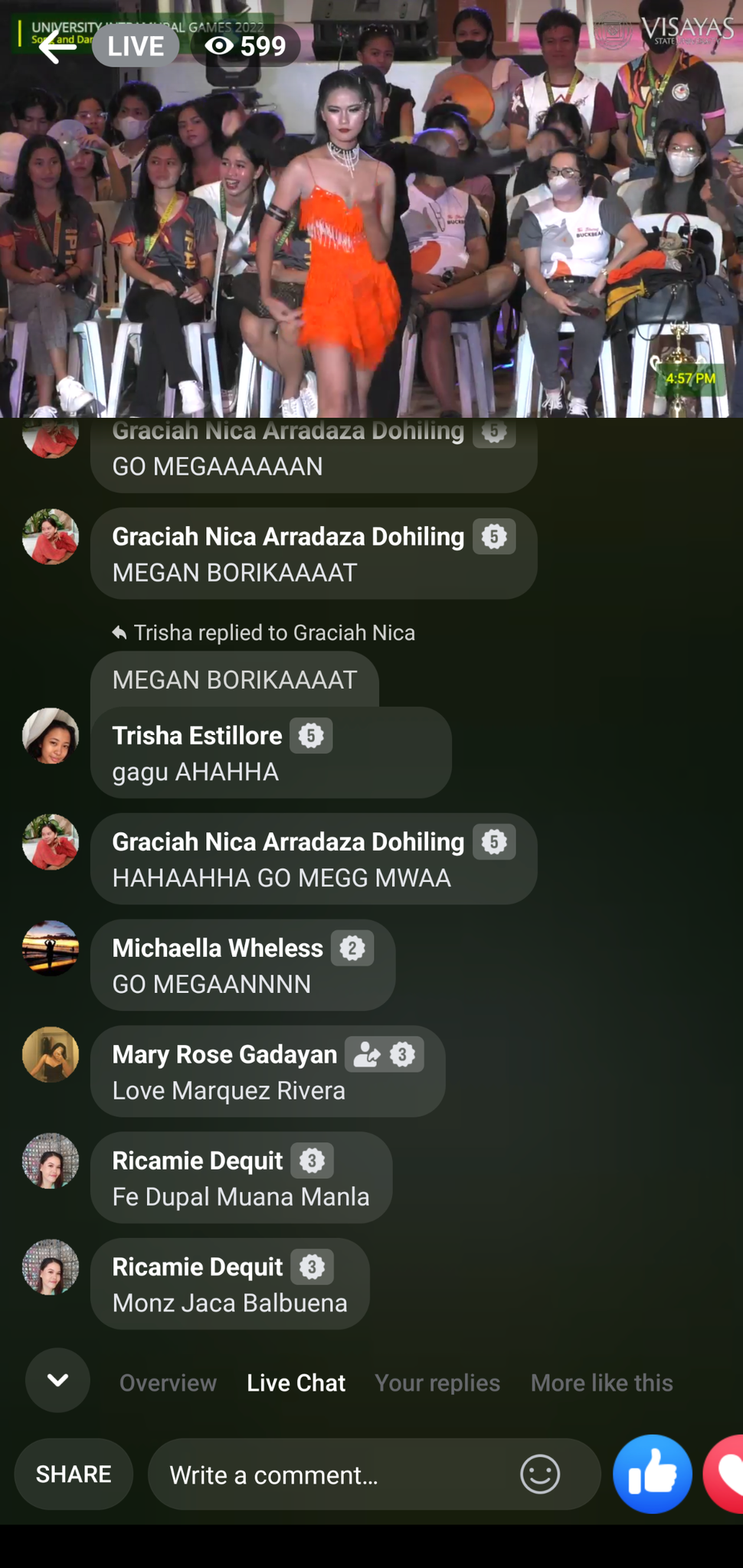Send a thumbs-up like reaction
The height and width of the screenshot is (1568, 743).
point(652,1474)
